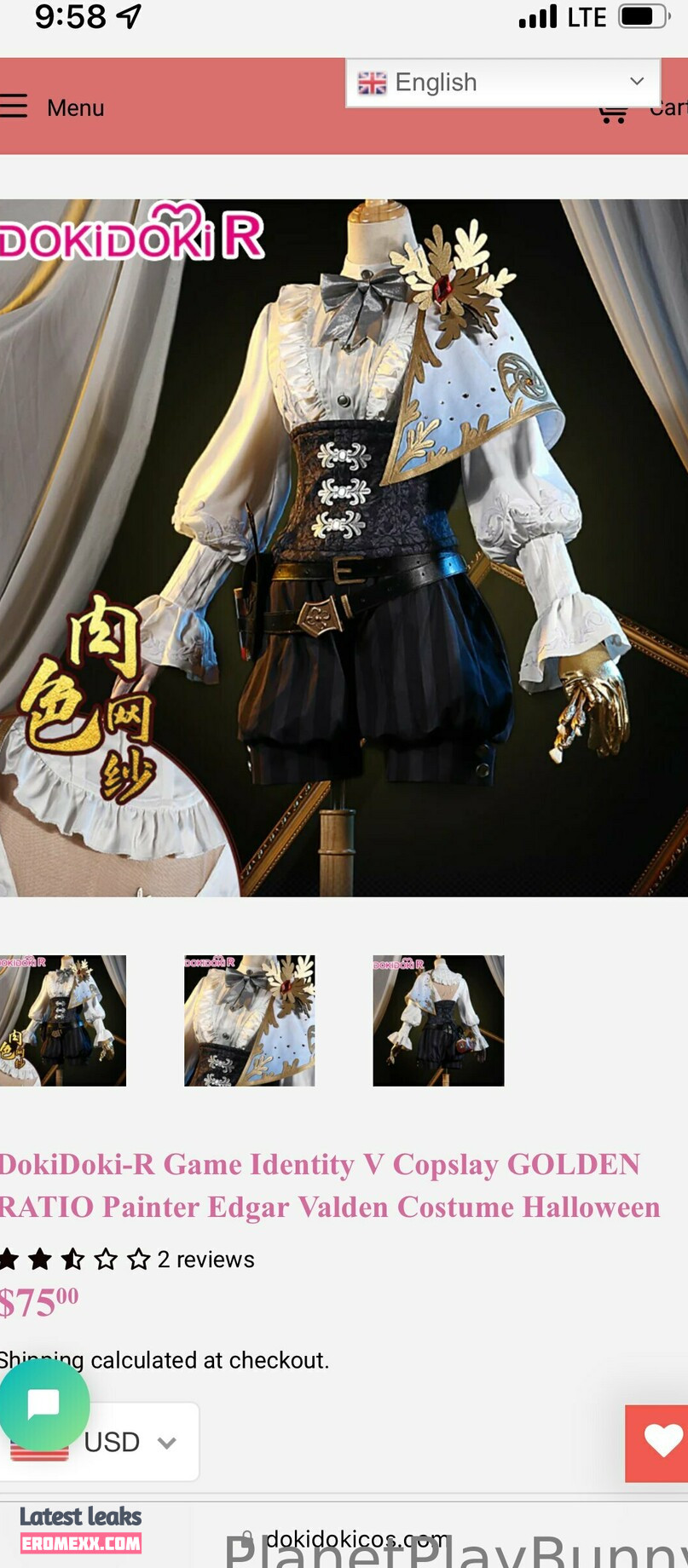Change the USD currency selector
The height and width of the screenshot is (1568, 688).
click(128, 1443)
